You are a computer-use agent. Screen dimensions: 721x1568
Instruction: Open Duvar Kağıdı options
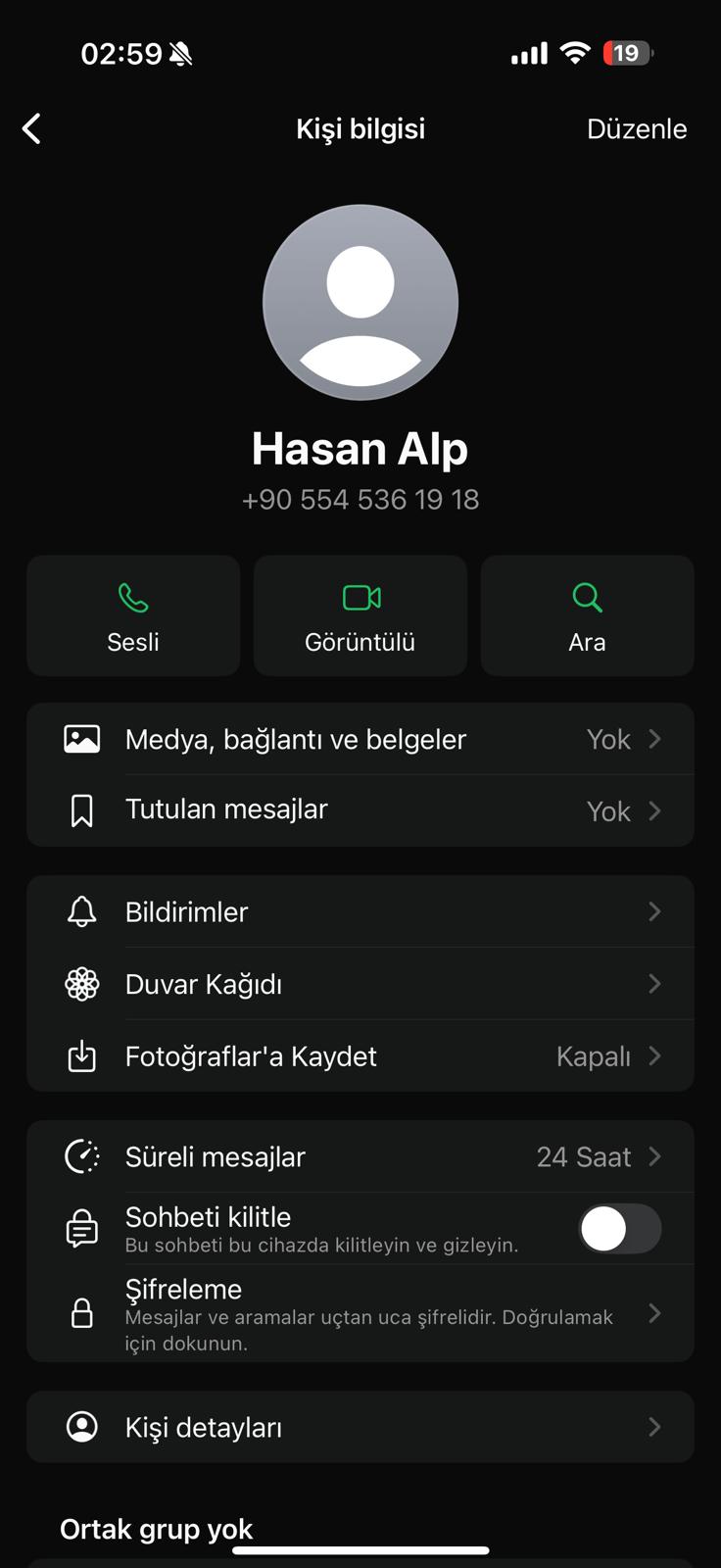(x=360, y=984)
